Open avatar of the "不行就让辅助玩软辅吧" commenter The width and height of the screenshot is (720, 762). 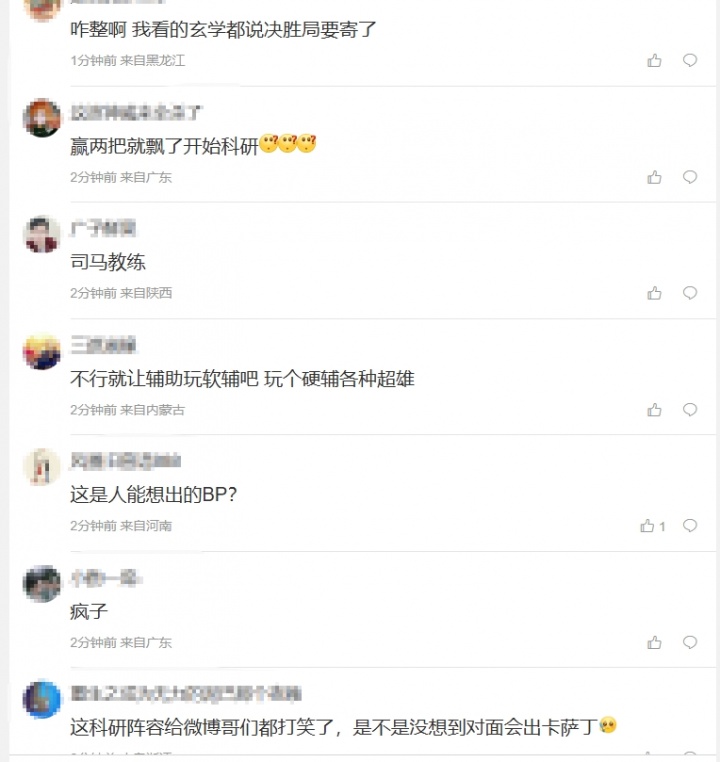coord(42,351)
